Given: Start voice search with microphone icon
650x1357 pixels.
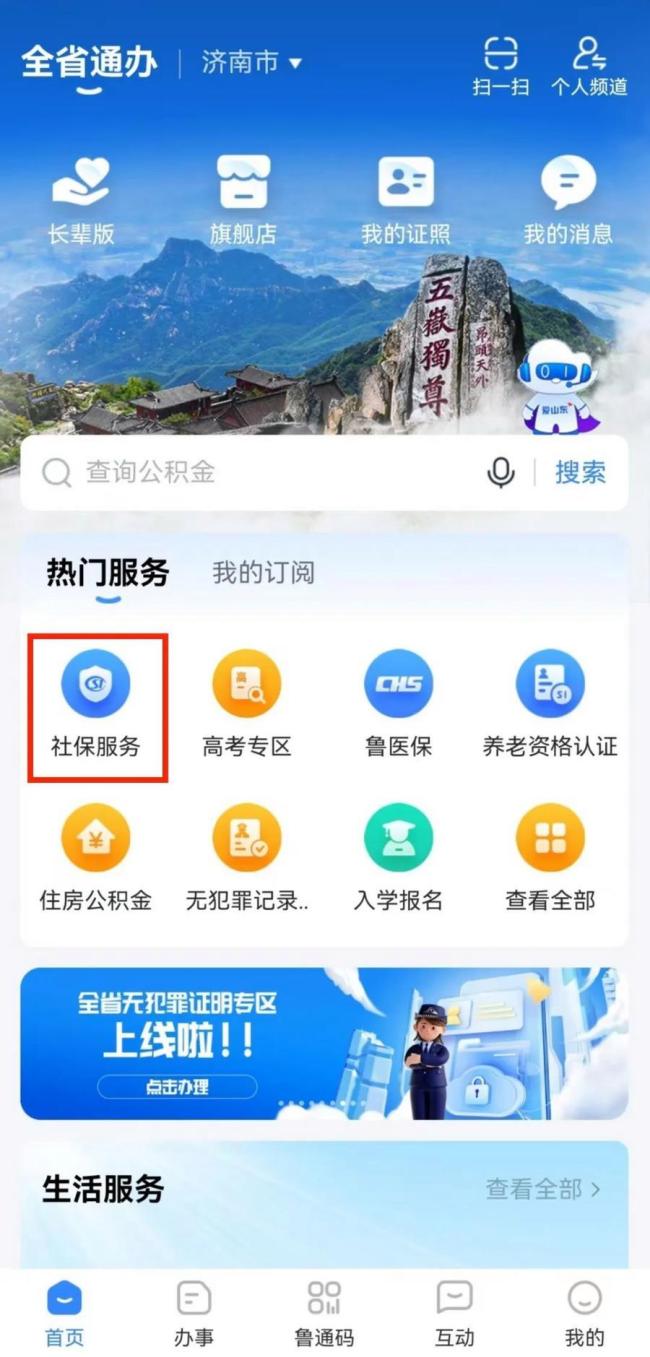Looking at the screenshot, I should pyautogui.click(x=501, y=472).
